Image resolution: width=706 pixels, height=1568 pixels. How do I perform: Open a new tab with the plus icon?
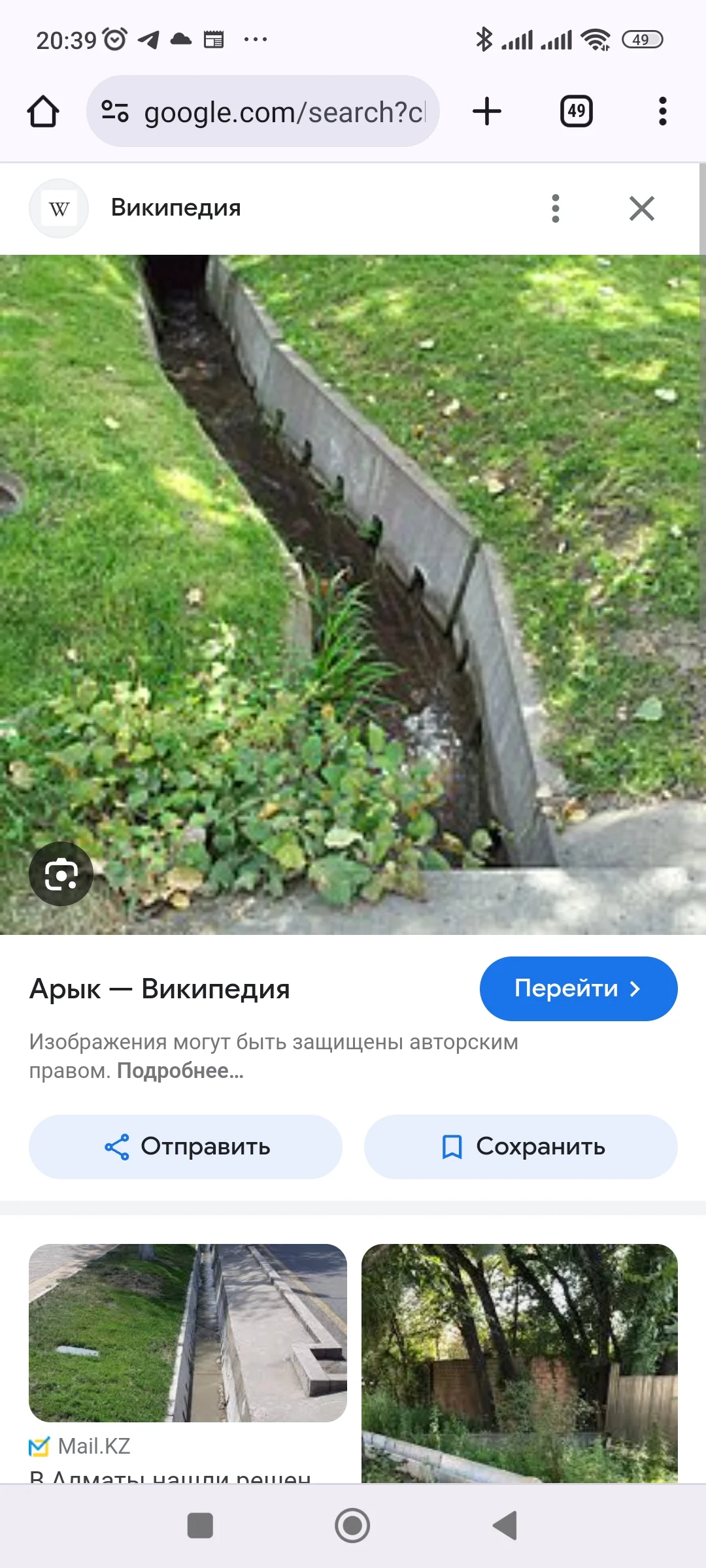point(487,111)
